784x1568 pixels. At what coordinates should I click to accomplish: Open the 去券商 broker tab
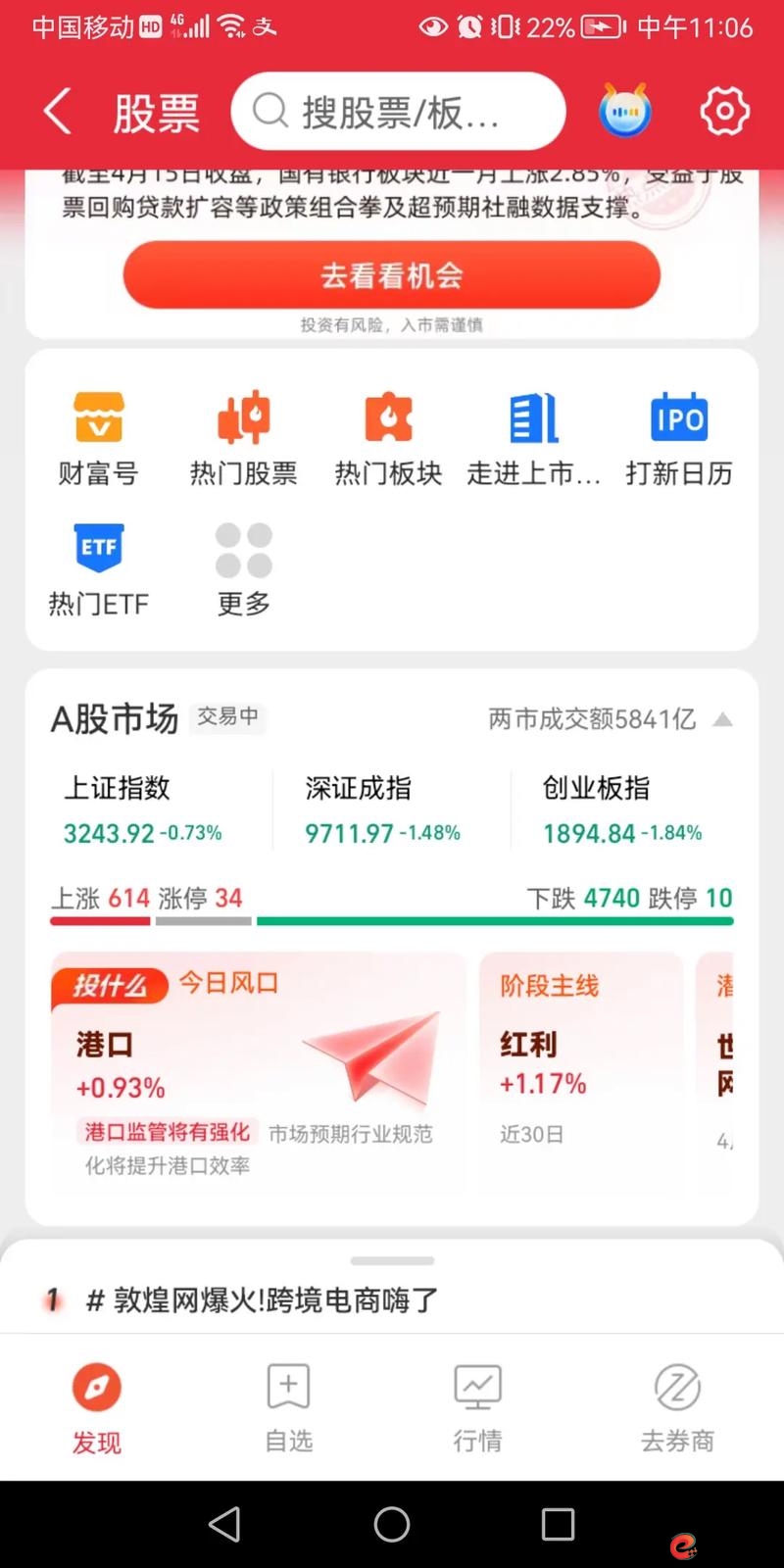[677, 1406]
